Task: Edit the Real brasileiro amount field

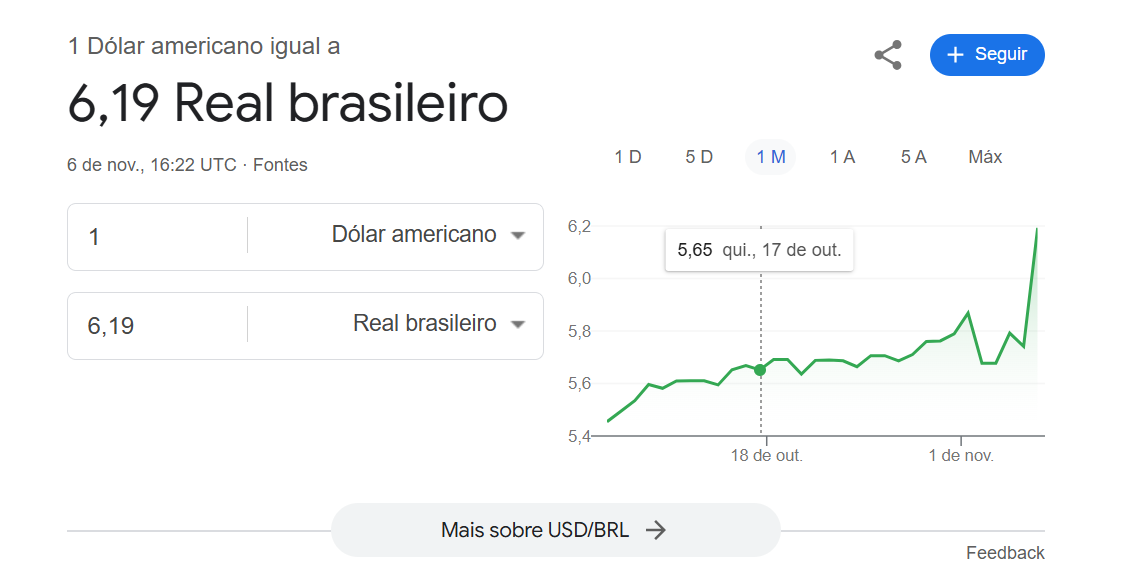Action: 160,326
